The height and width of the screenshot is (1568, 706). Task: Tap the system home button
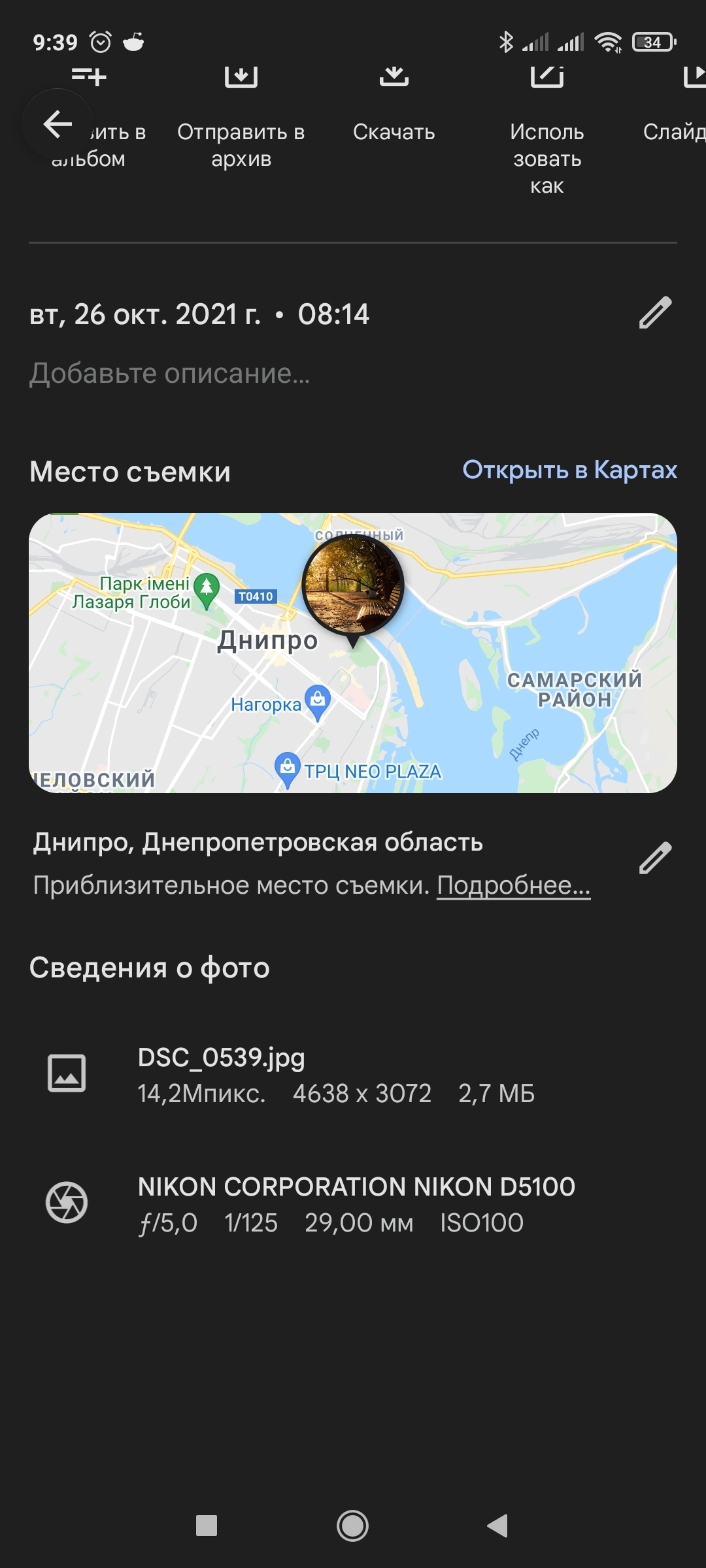pos(352,1526)
